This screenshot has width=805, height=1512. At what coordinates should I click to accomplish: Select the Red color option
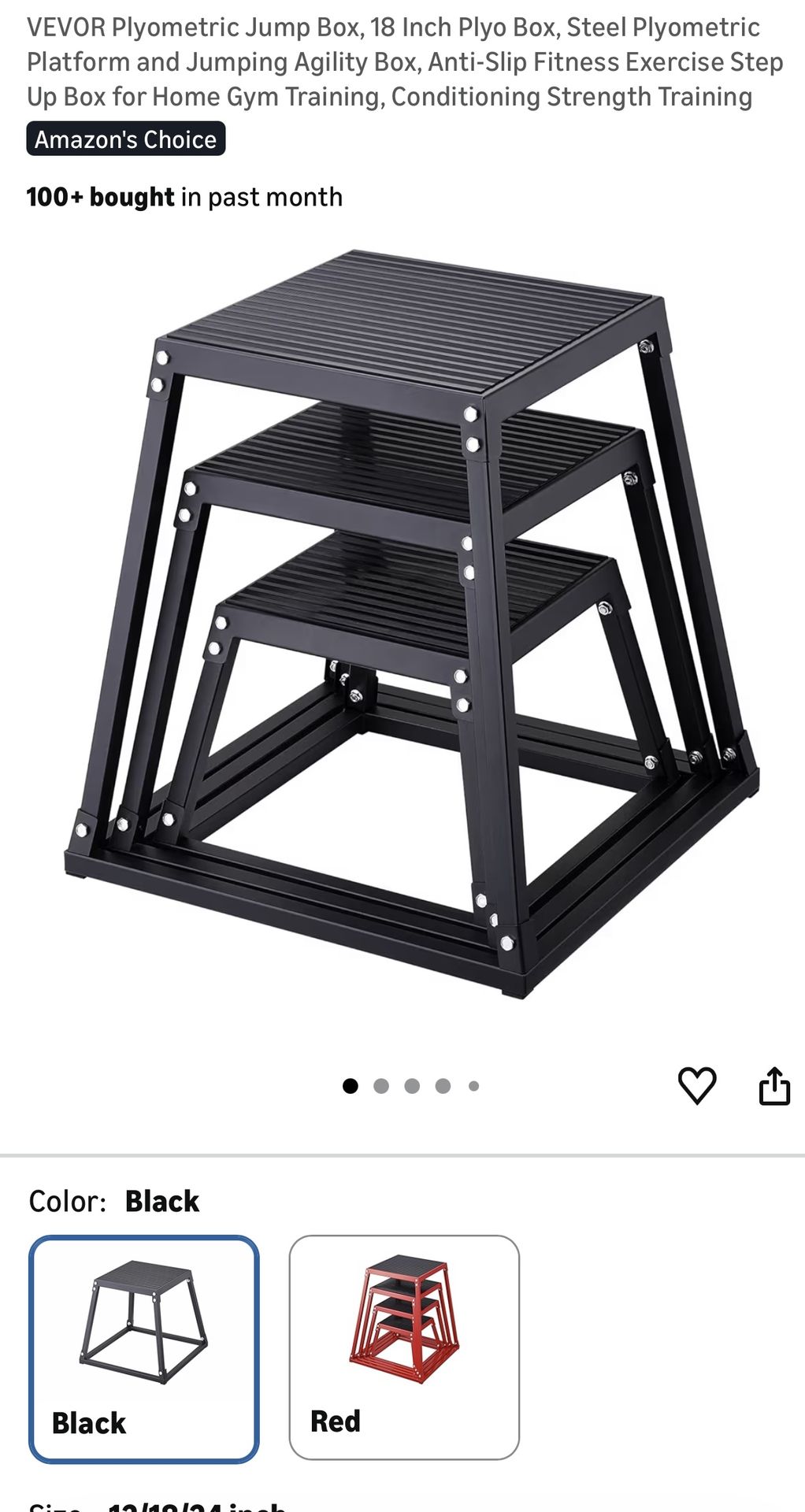[404, 1347]
